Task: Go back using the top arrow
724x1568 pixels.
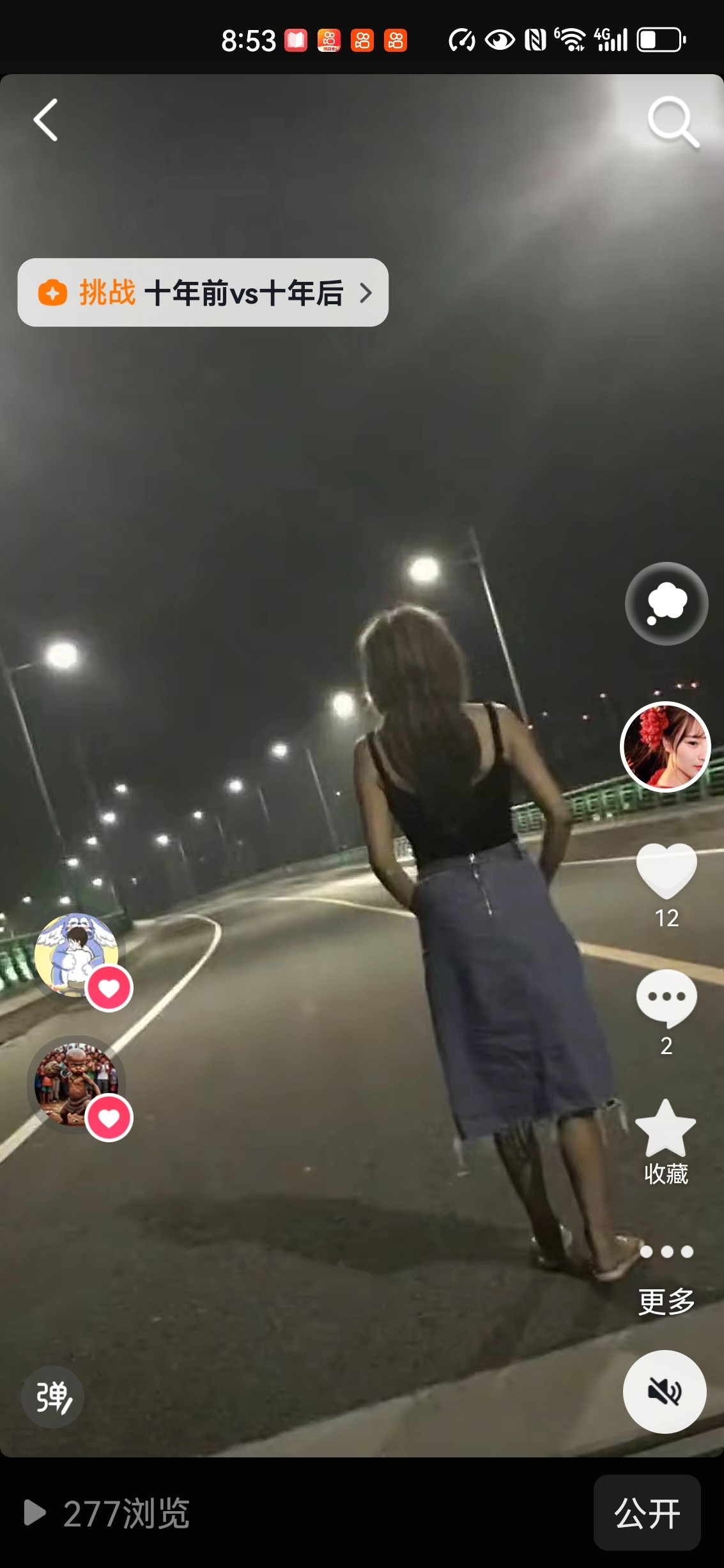Action: tap(45, 120)
